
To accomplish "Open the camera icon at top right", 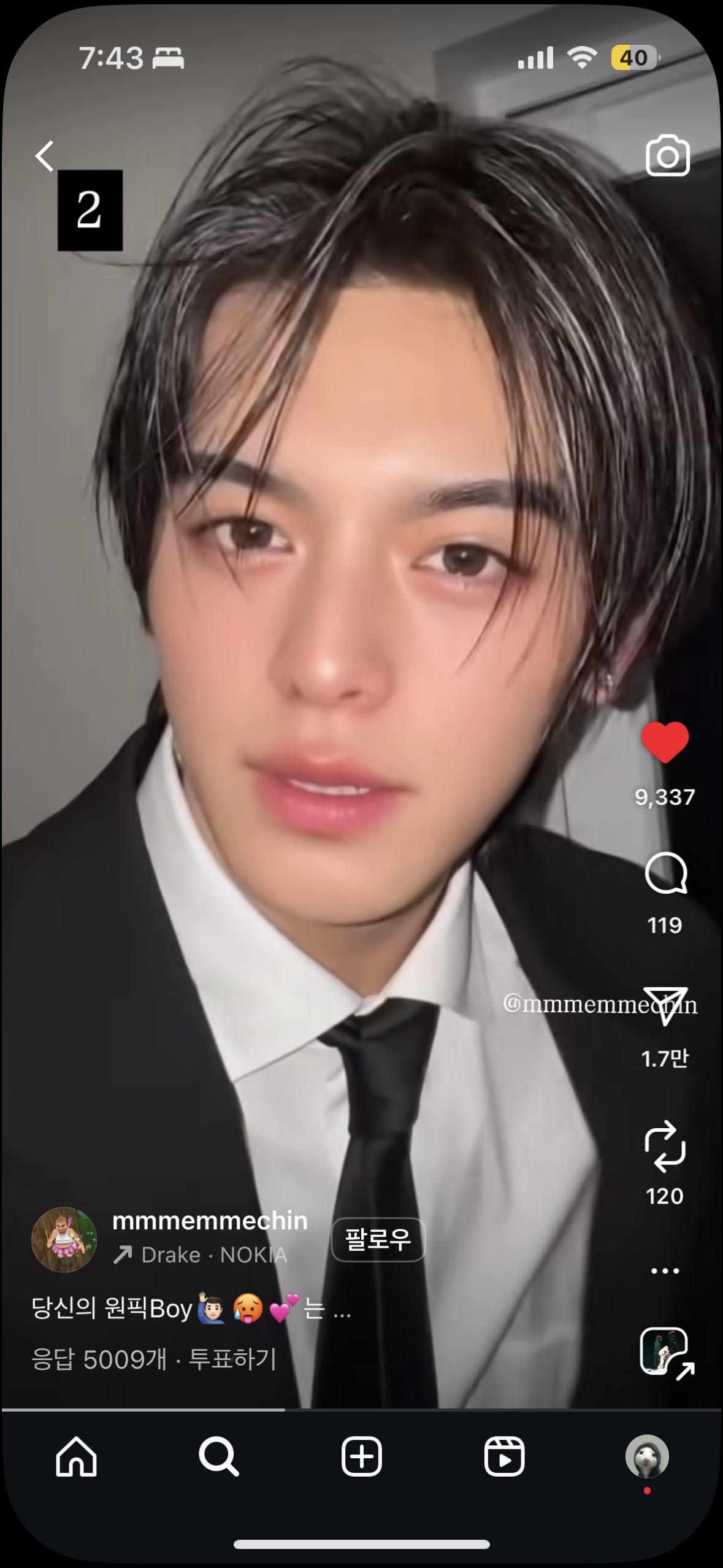I will pyautogui.click(x=667, y=156).
